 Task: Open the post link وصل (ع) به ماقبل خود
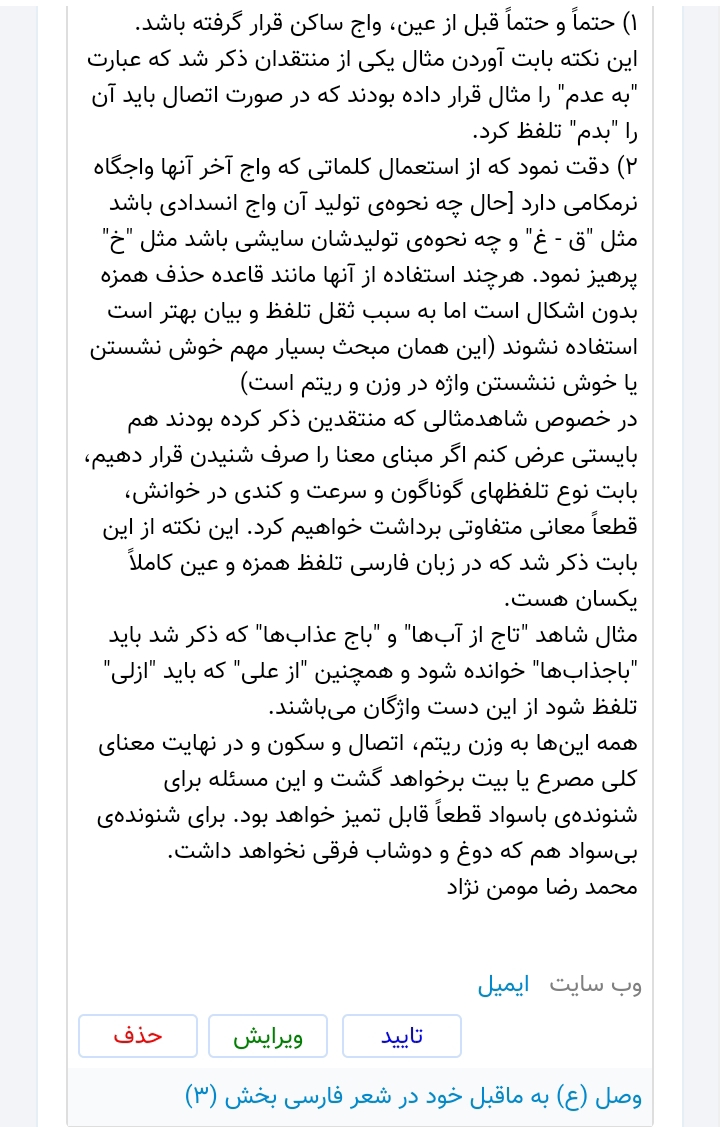point(413,1095)
